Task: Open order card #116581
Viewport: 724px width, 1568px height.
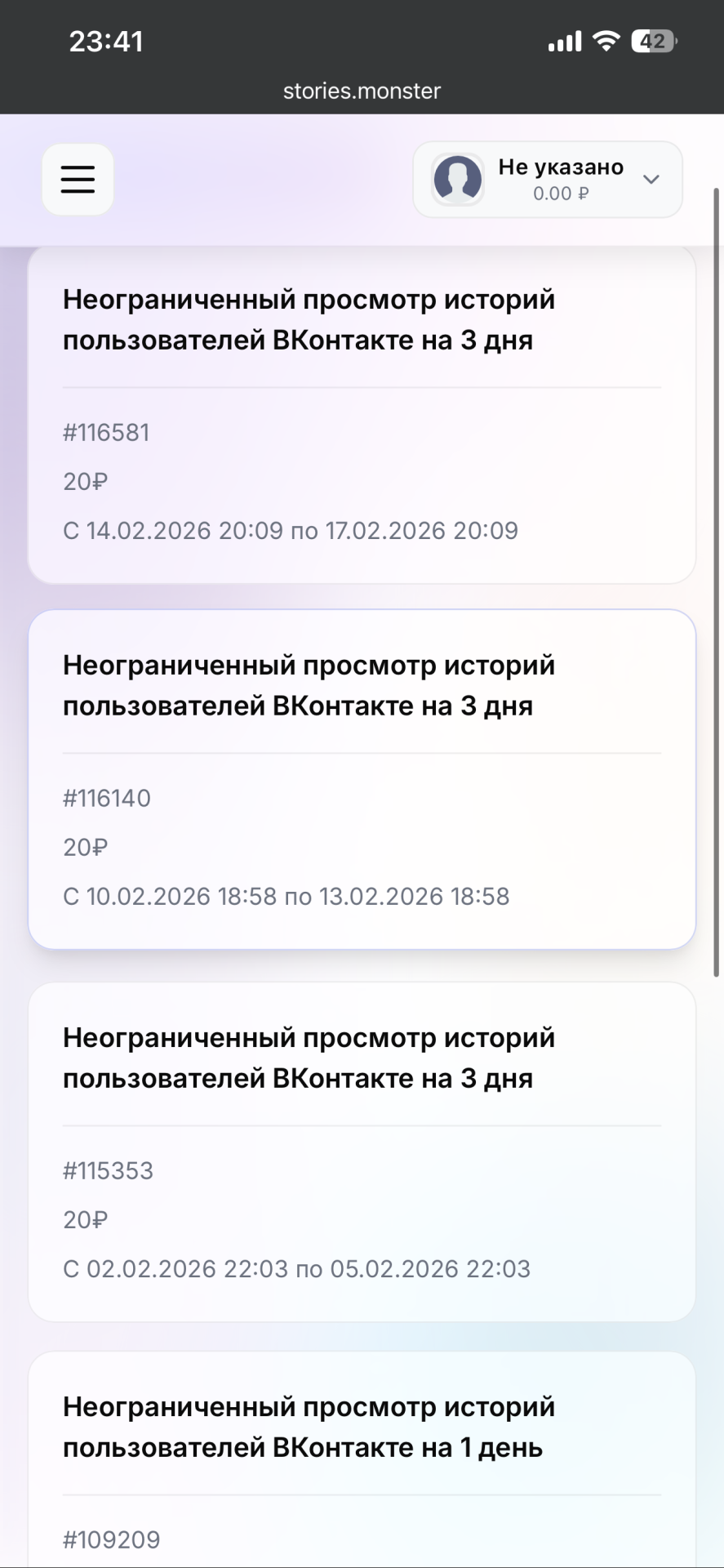Action: click(362, 416)
